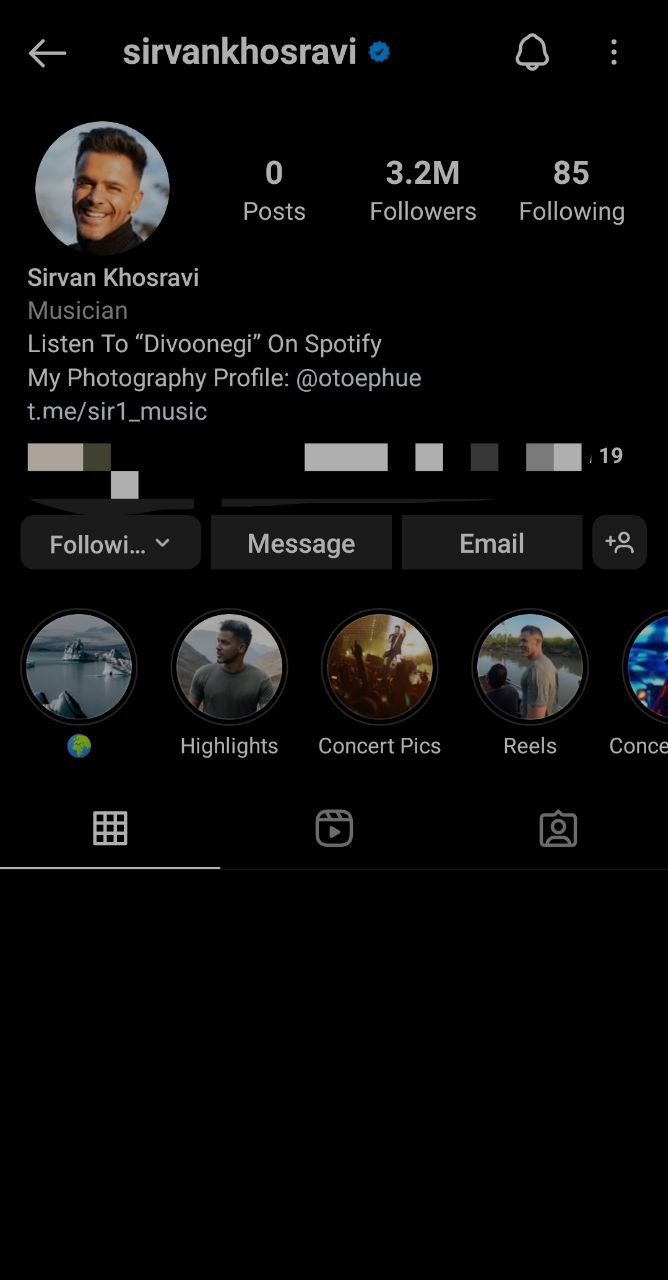
Task: Open the globe emoji story highlight
Action: [79, 667]
